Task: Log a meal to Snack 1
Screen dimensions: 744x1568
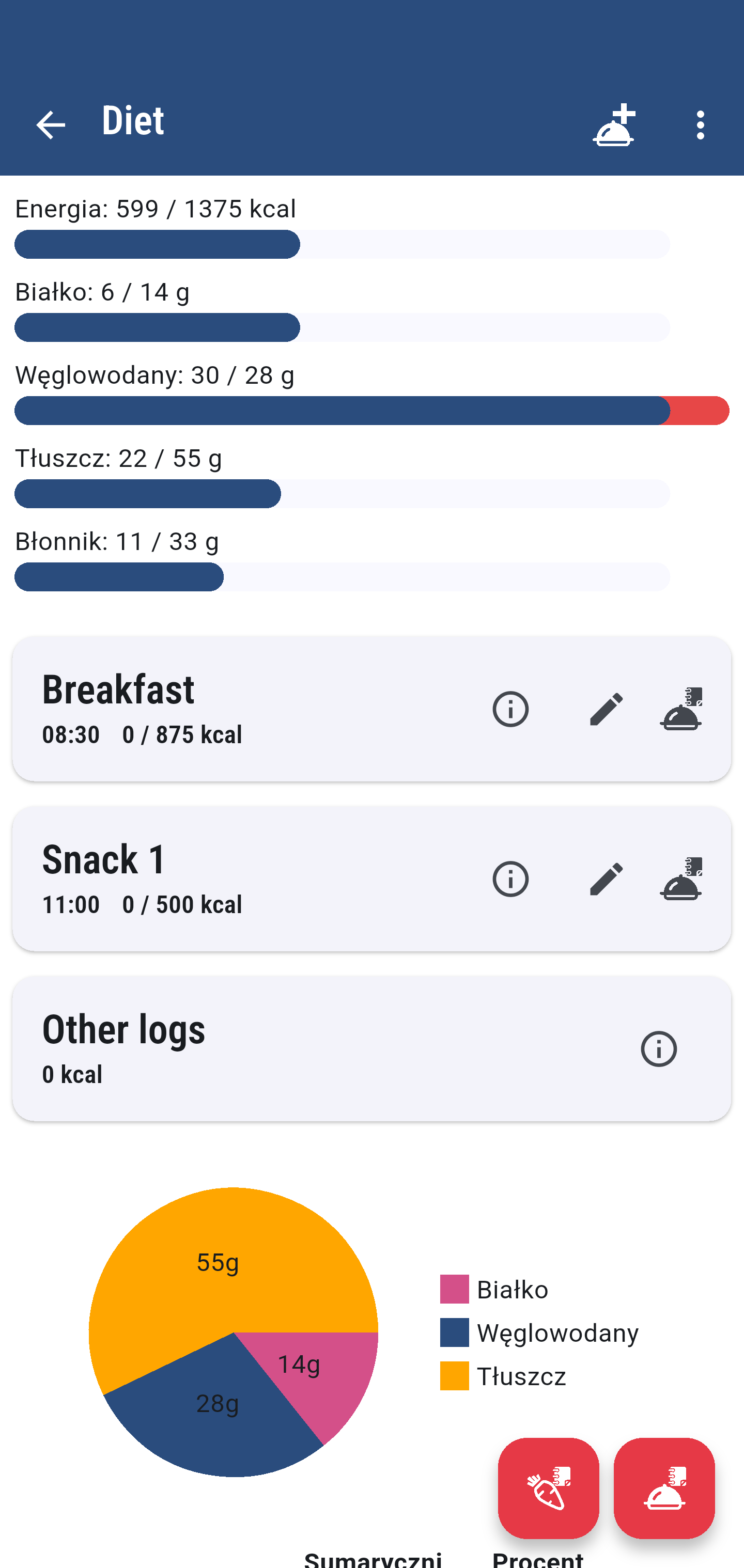Action: [680, 879]
